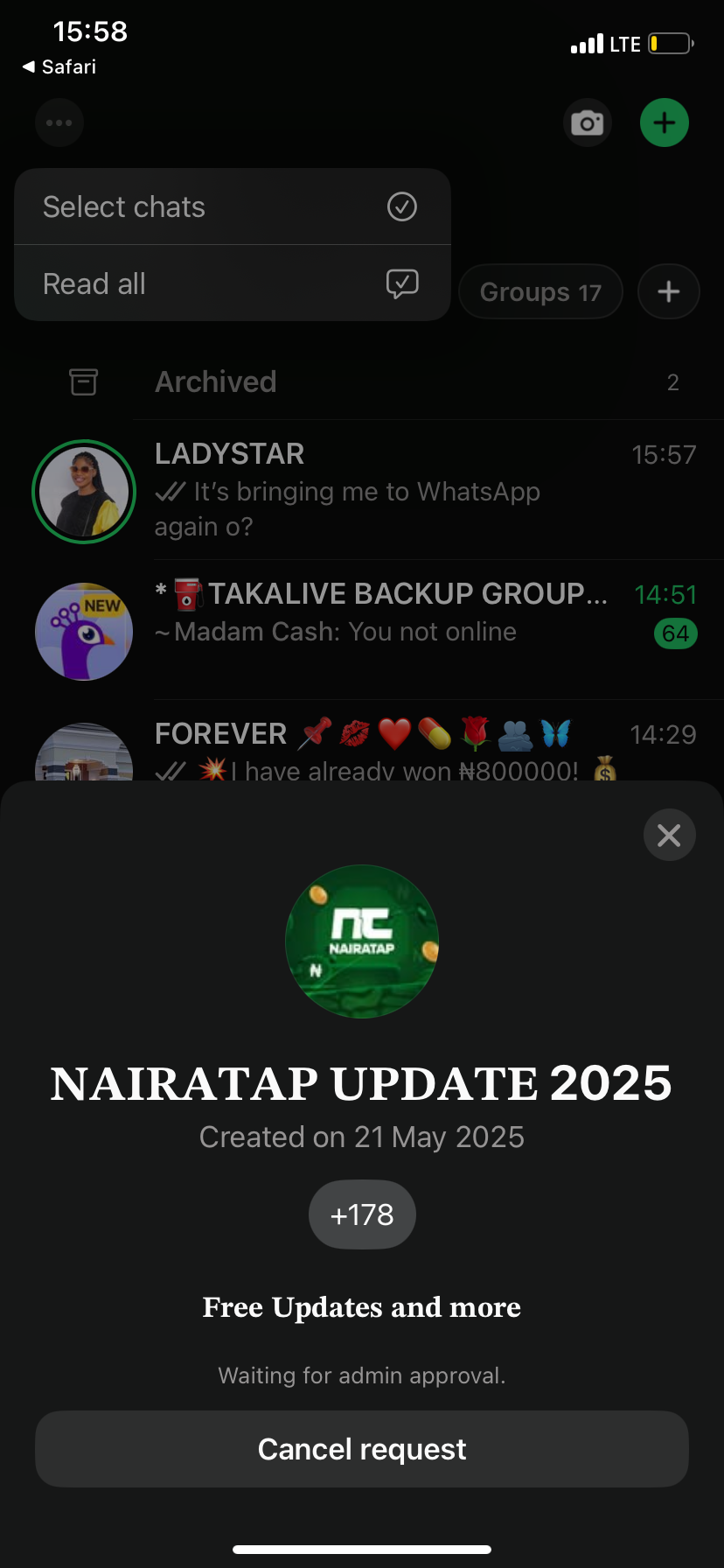Screen dimensions: 724x1568
Task: View LADYSTAR's status from profile picture
Action: (84, 492)
